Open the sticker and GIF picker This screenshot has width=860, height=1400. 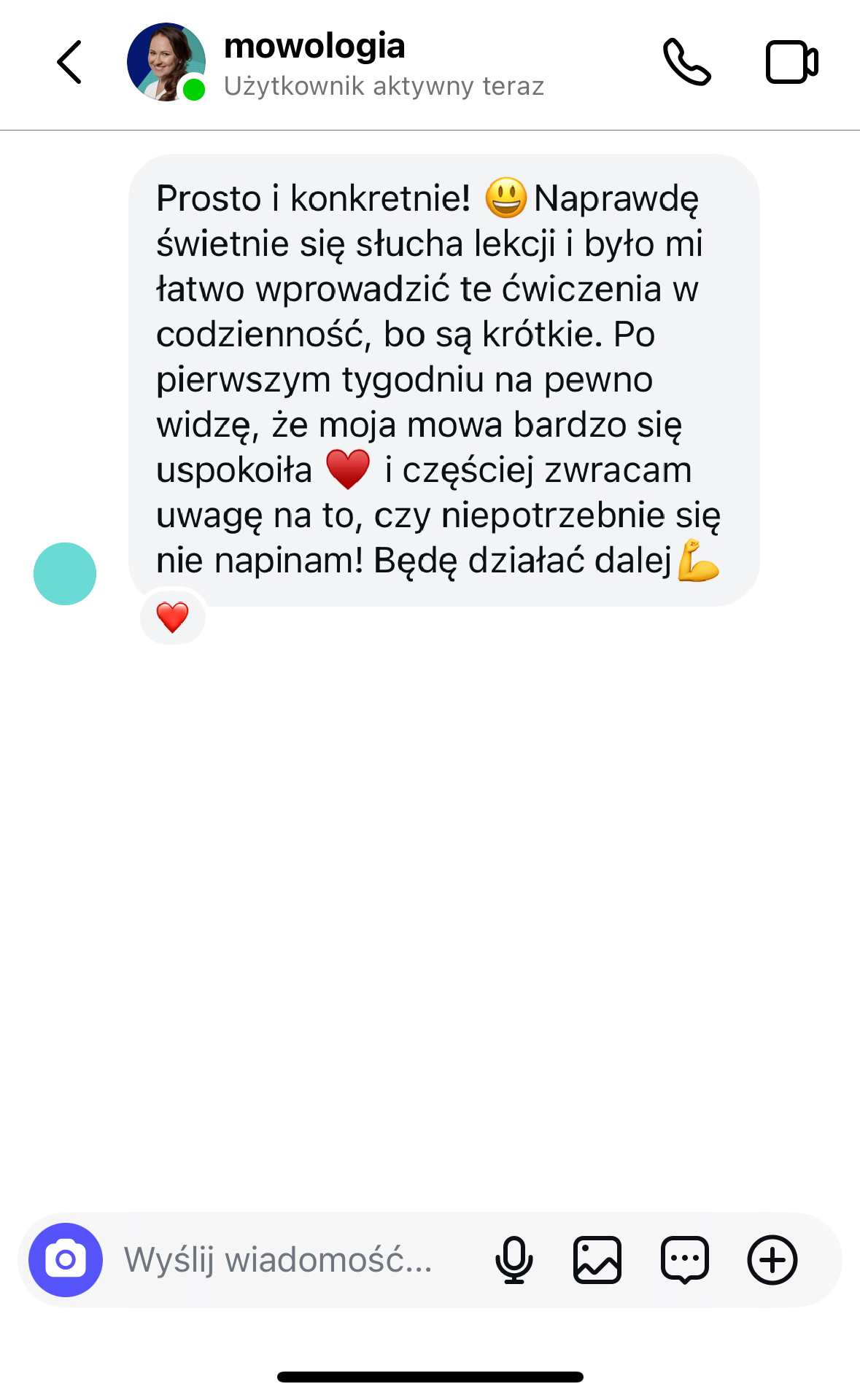tap(684, 1259)
